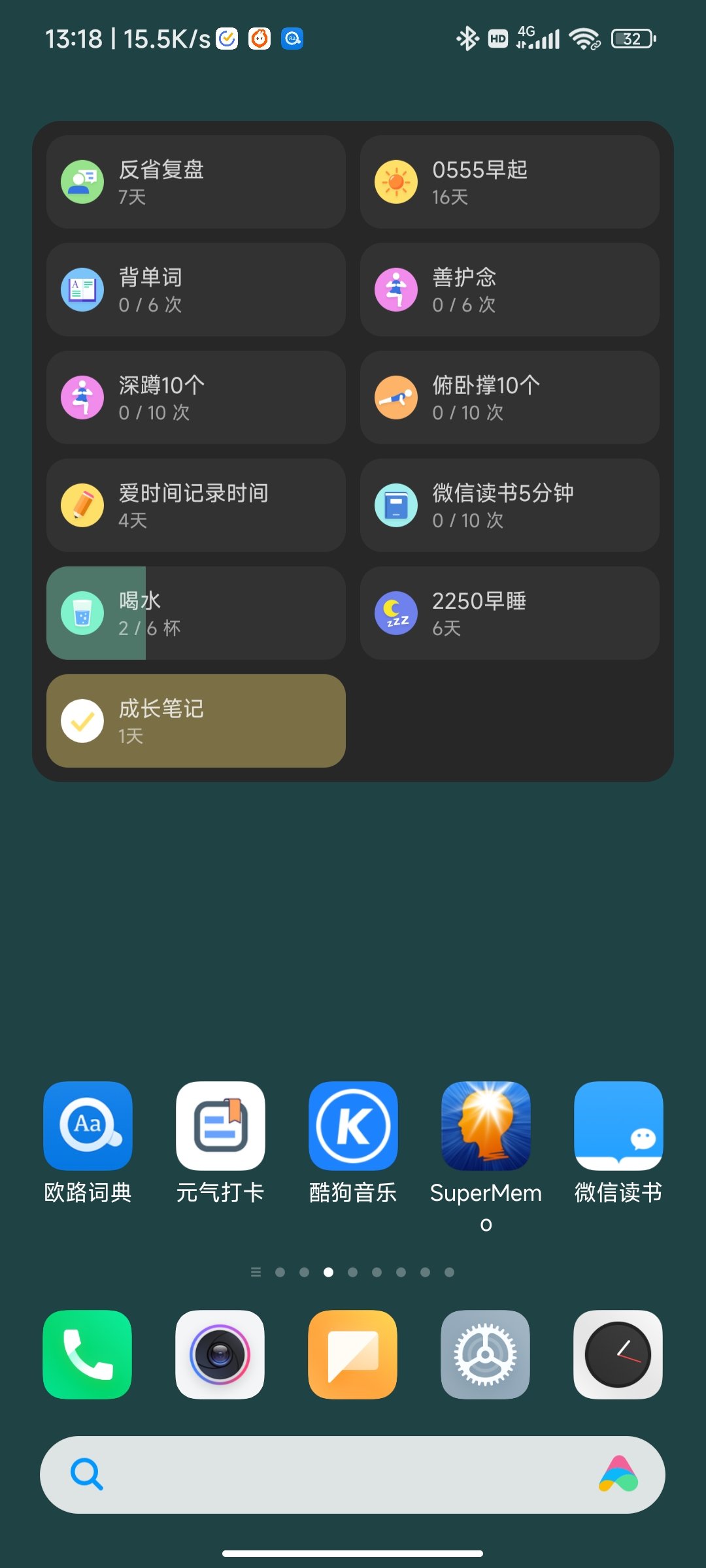The height and width of the screenshot is (1568, 706).
Task: Launch the SuperMemo app
Action: pyautogui.click(x=486, y=1126)
